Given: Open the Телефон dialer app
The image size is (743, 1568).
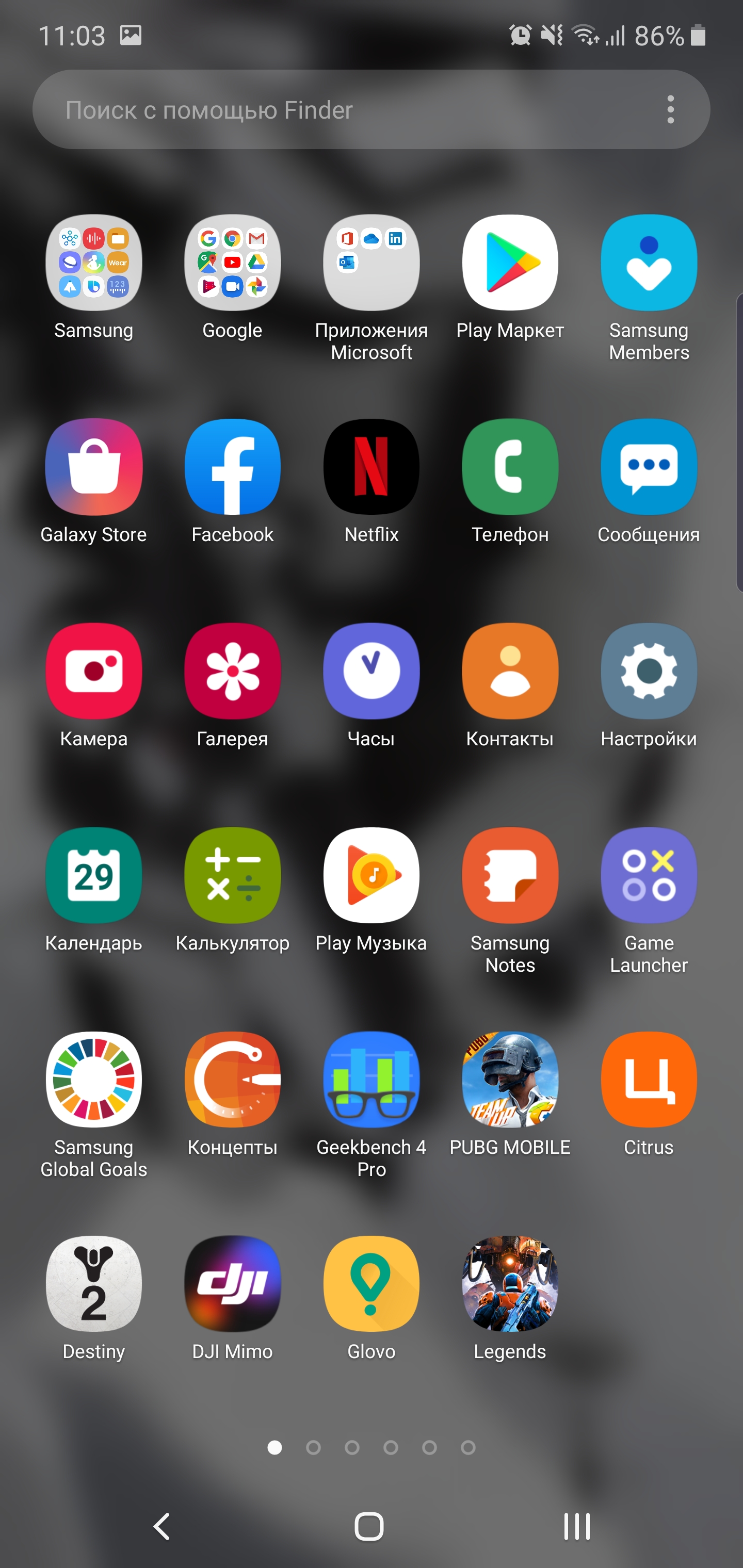Looking at the screenshot, I should (x=510, y=467).
